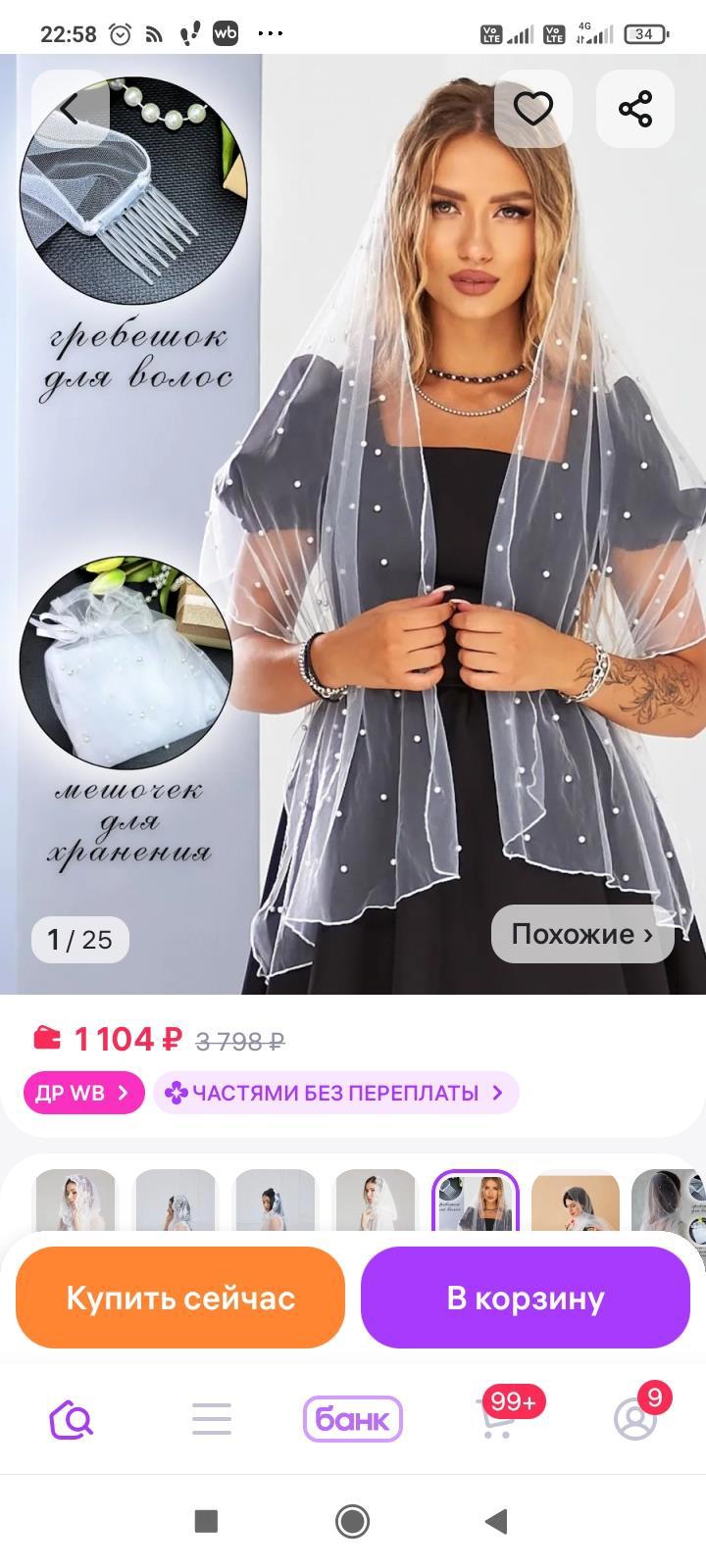Go back using the top-left arrow
Viewport: 706px width, 1568px height.
pyautogui.click(x=69, y=110)
